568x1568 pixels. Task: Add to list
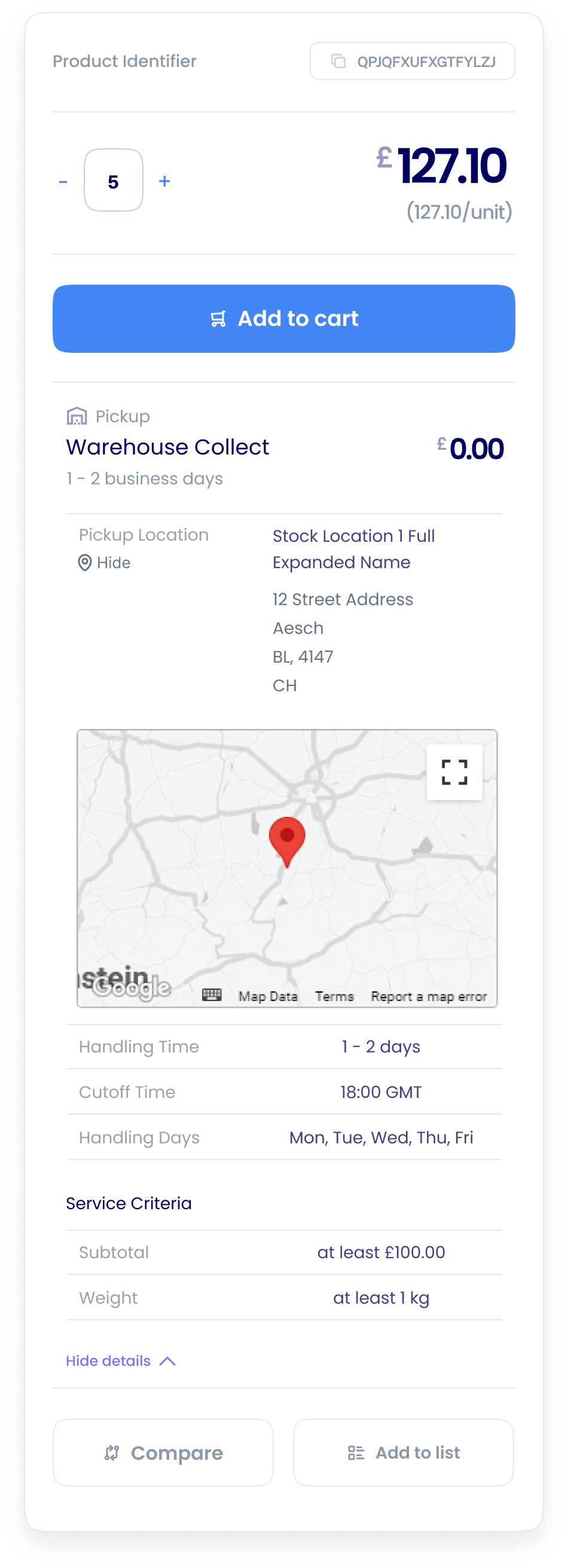[404, 1453]
